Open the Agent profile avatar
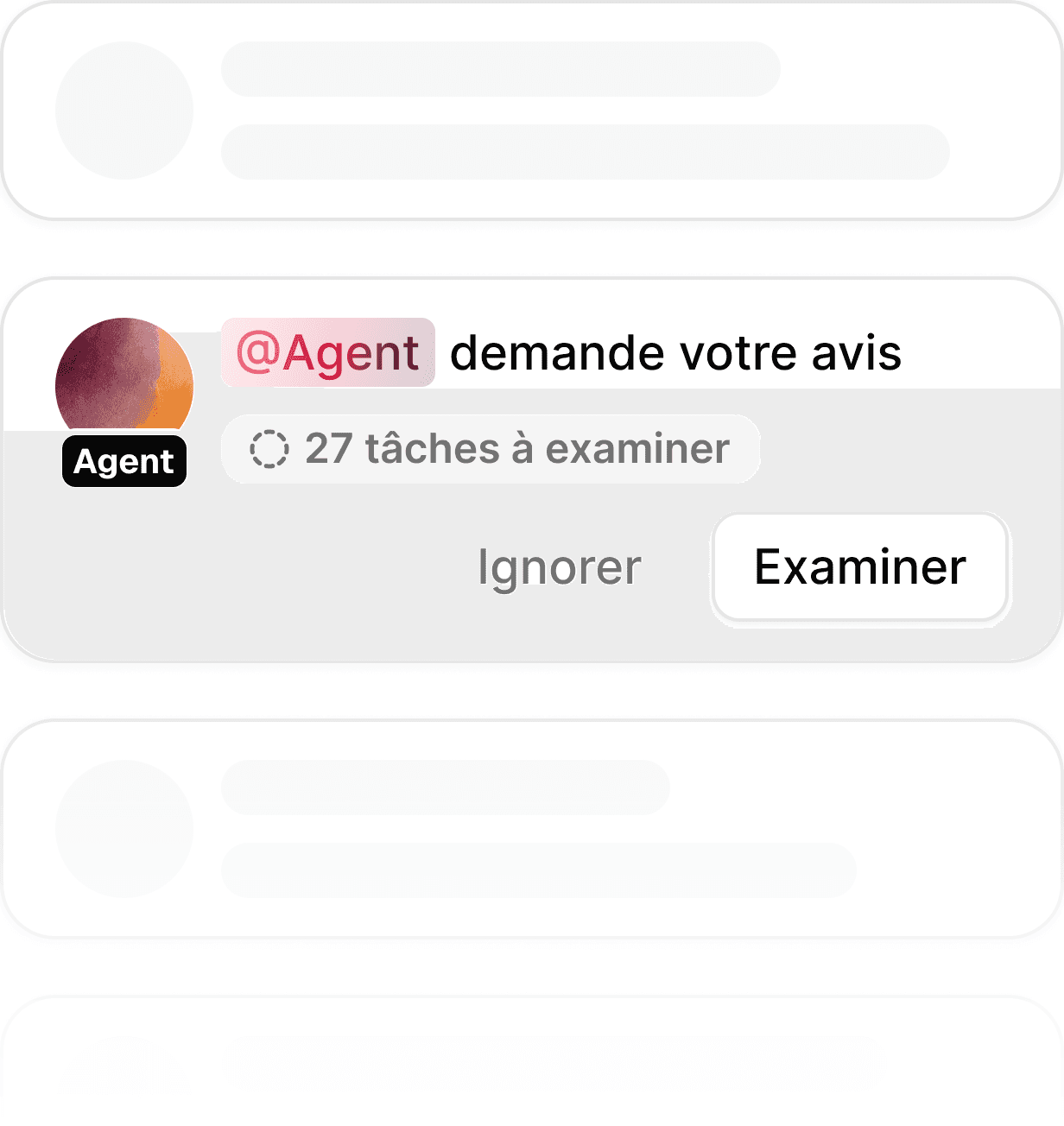 pos(124,380)
